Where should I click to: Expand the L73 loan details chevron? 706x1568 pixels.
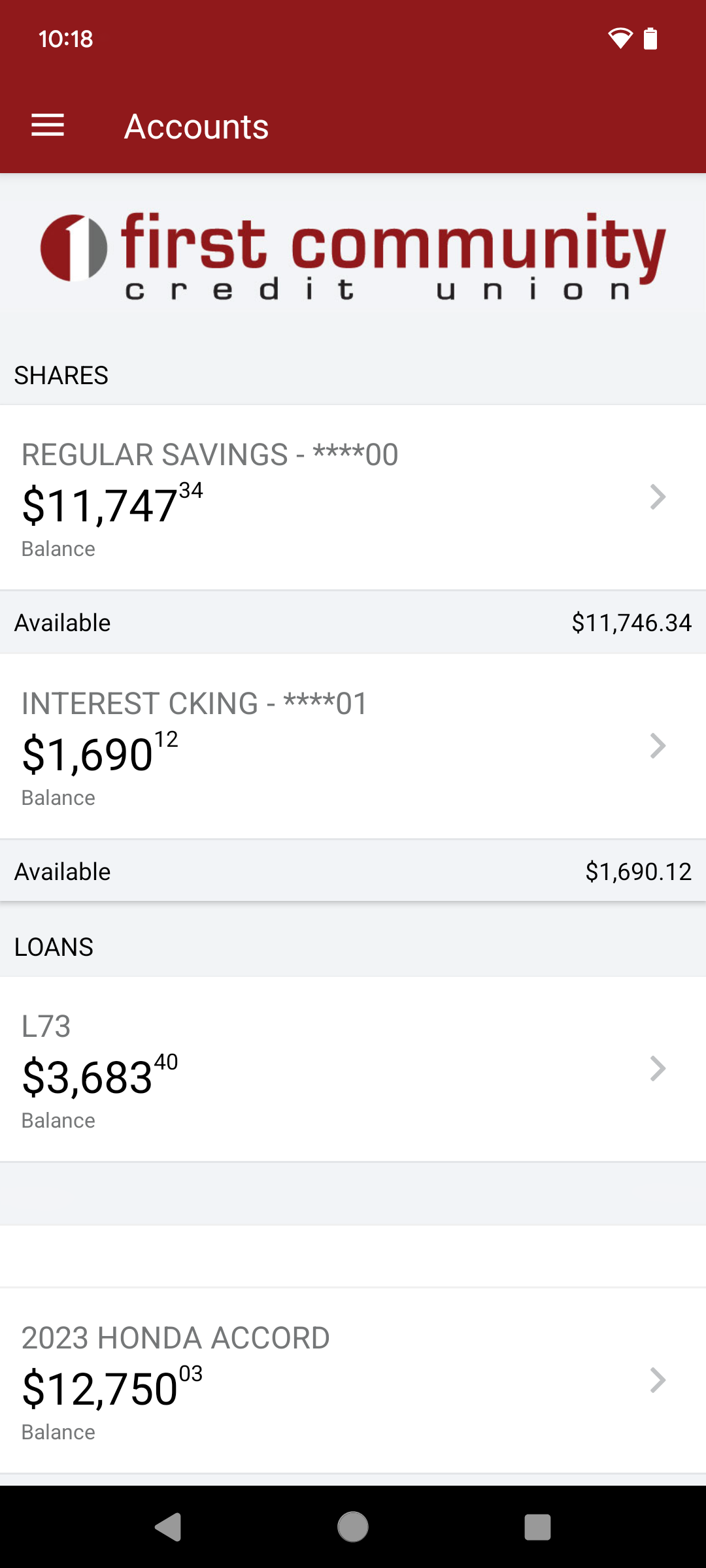pos(658,1069)
